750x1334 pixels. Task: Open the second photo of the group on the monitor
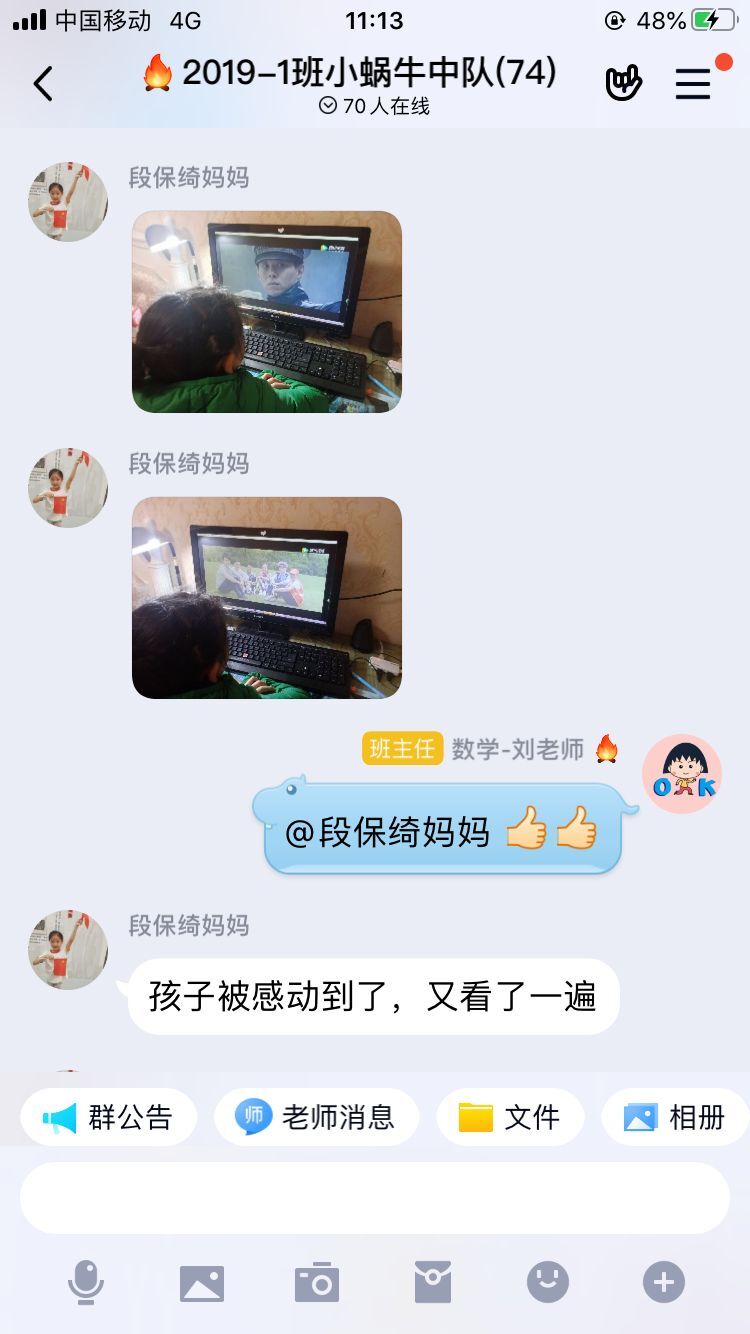[x=267, y=597]
